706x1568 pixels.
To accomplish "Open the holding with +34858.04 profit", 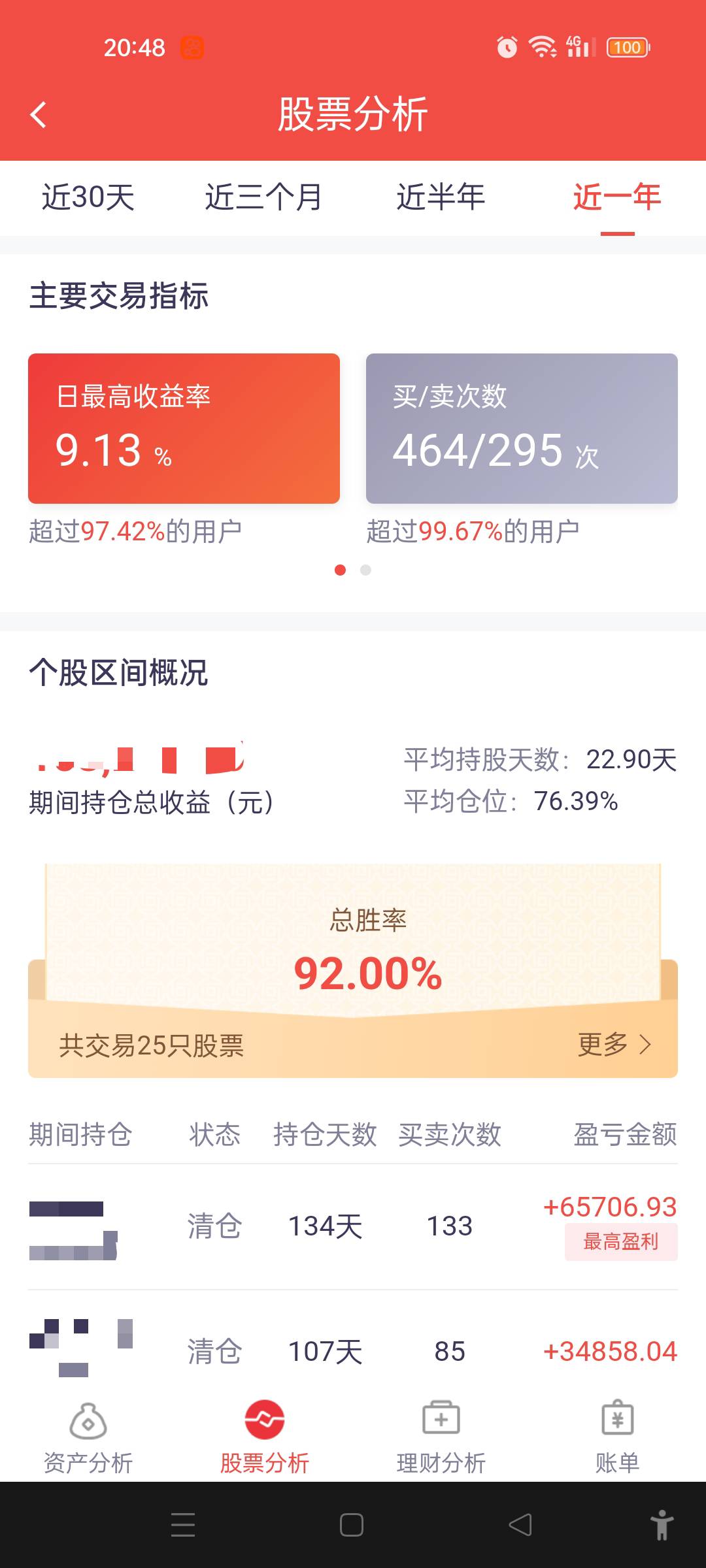I will [353, 1351].
